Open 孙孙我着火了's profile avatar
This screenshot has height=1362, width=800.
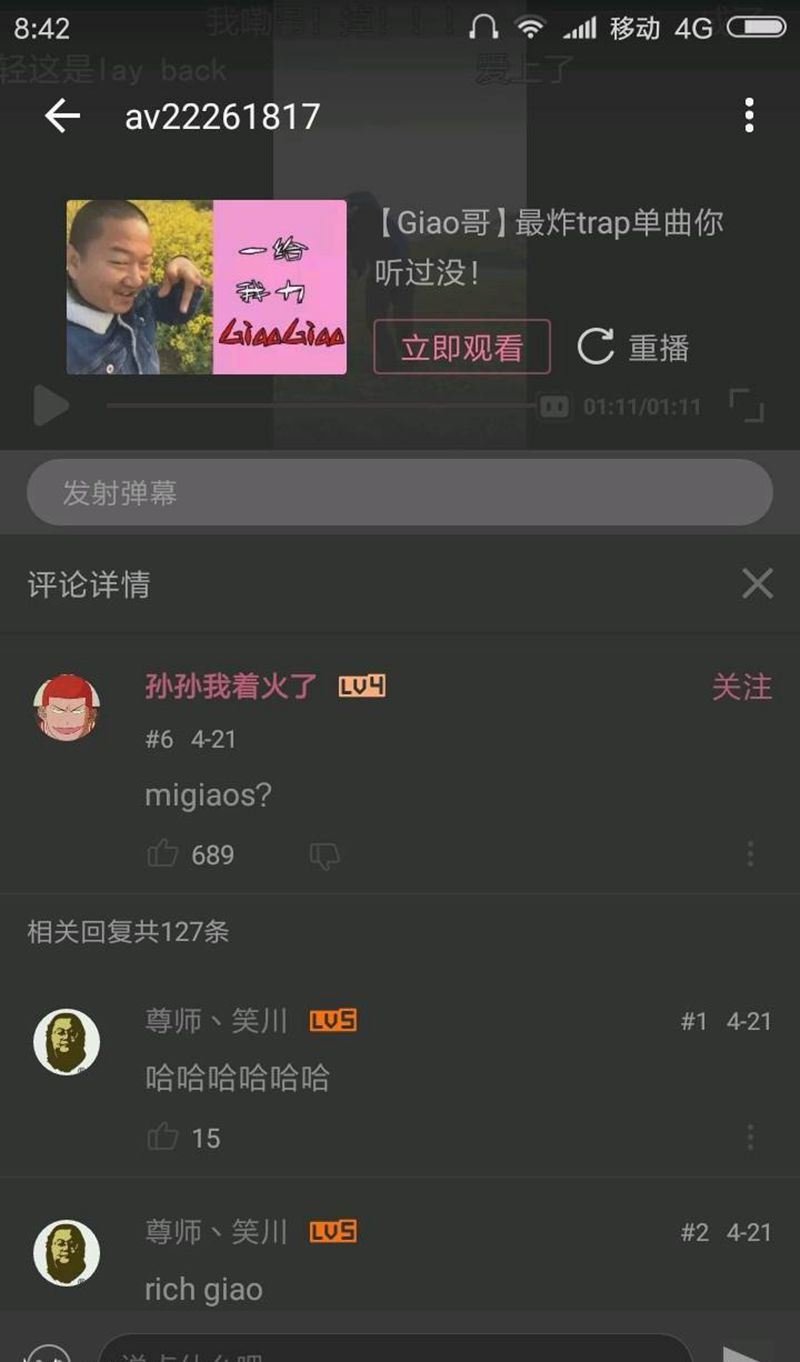(67, 707)
